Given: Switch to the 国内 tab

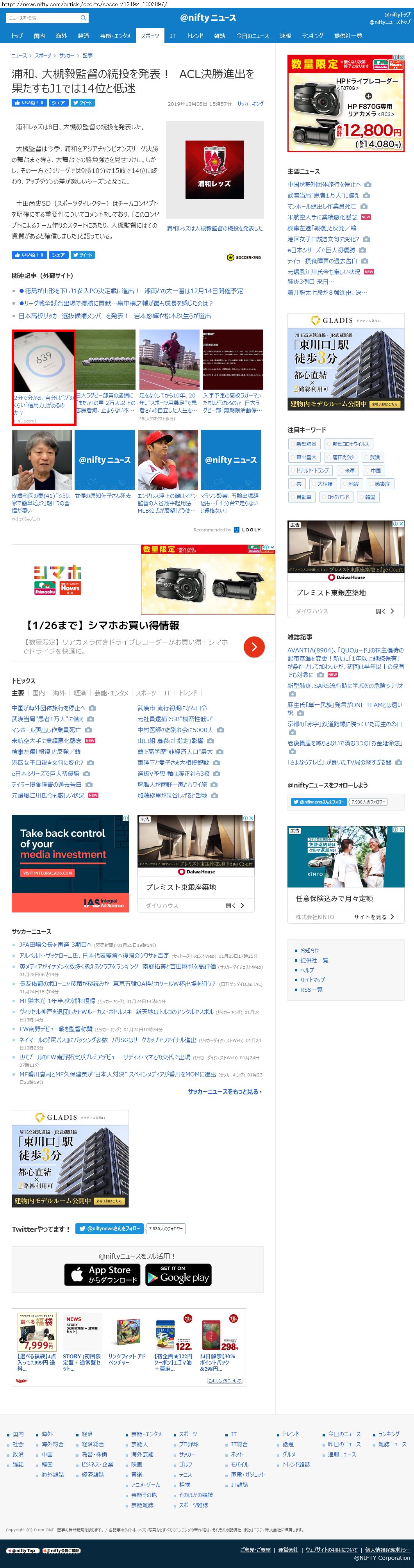Looking at the screenshot, I should [x=39, y=36].
